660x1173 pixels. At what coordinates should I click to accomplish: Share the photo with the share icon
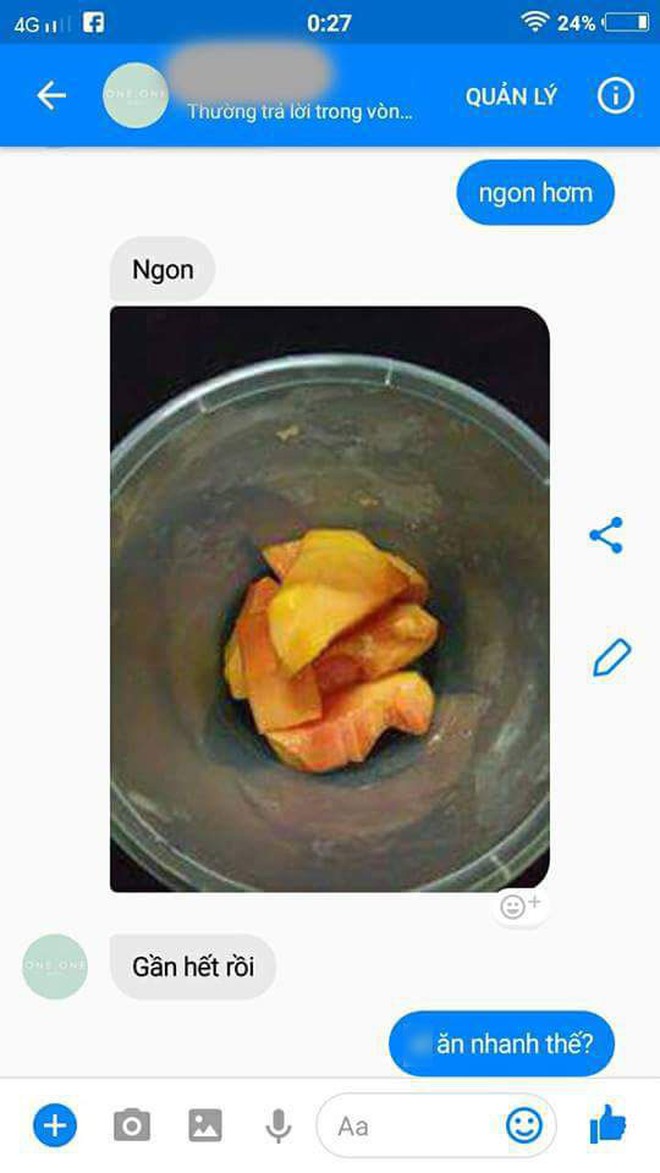[x=606, y=535]
